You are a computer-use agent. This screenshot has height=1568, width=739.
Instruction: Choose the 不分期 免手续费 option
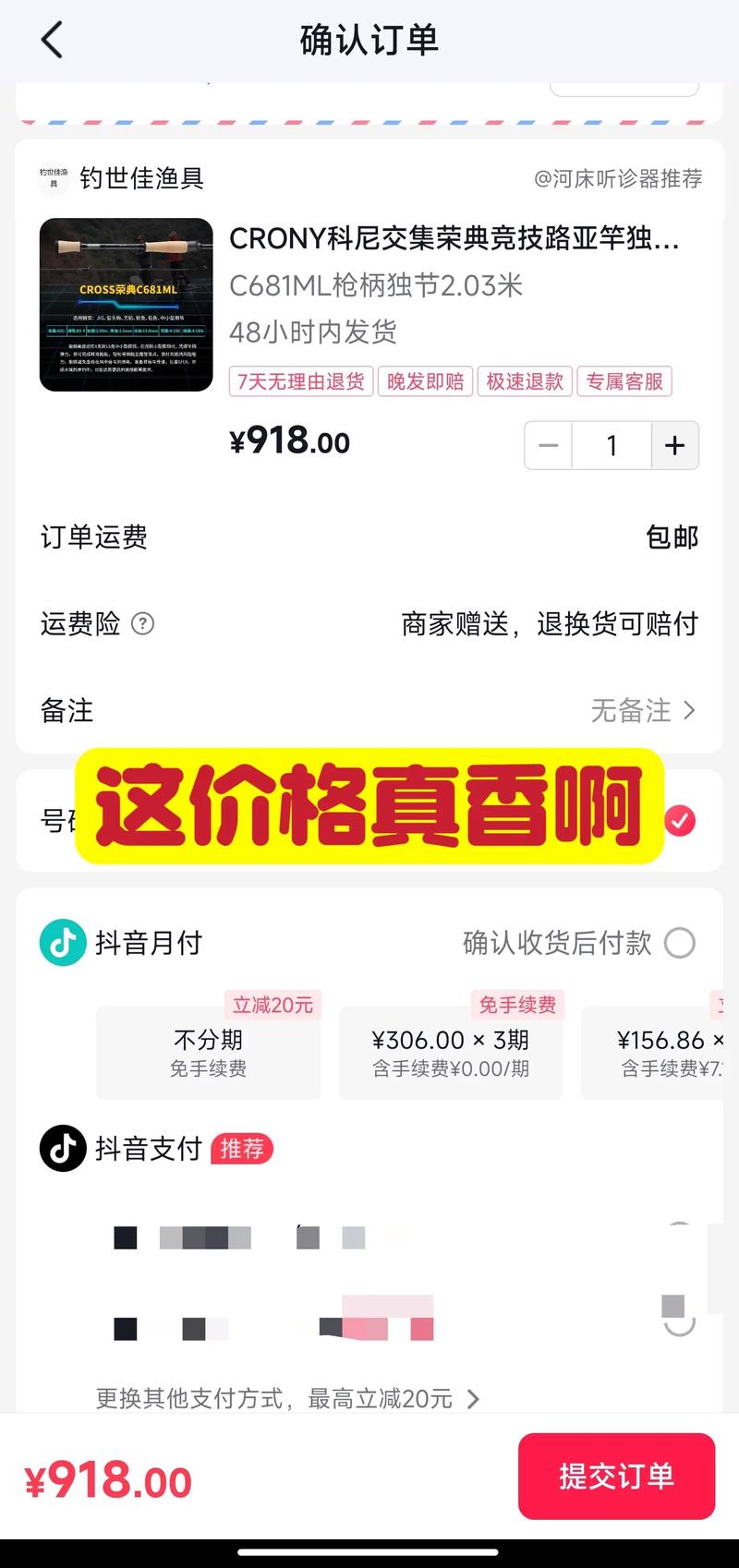click(209, 1053)
